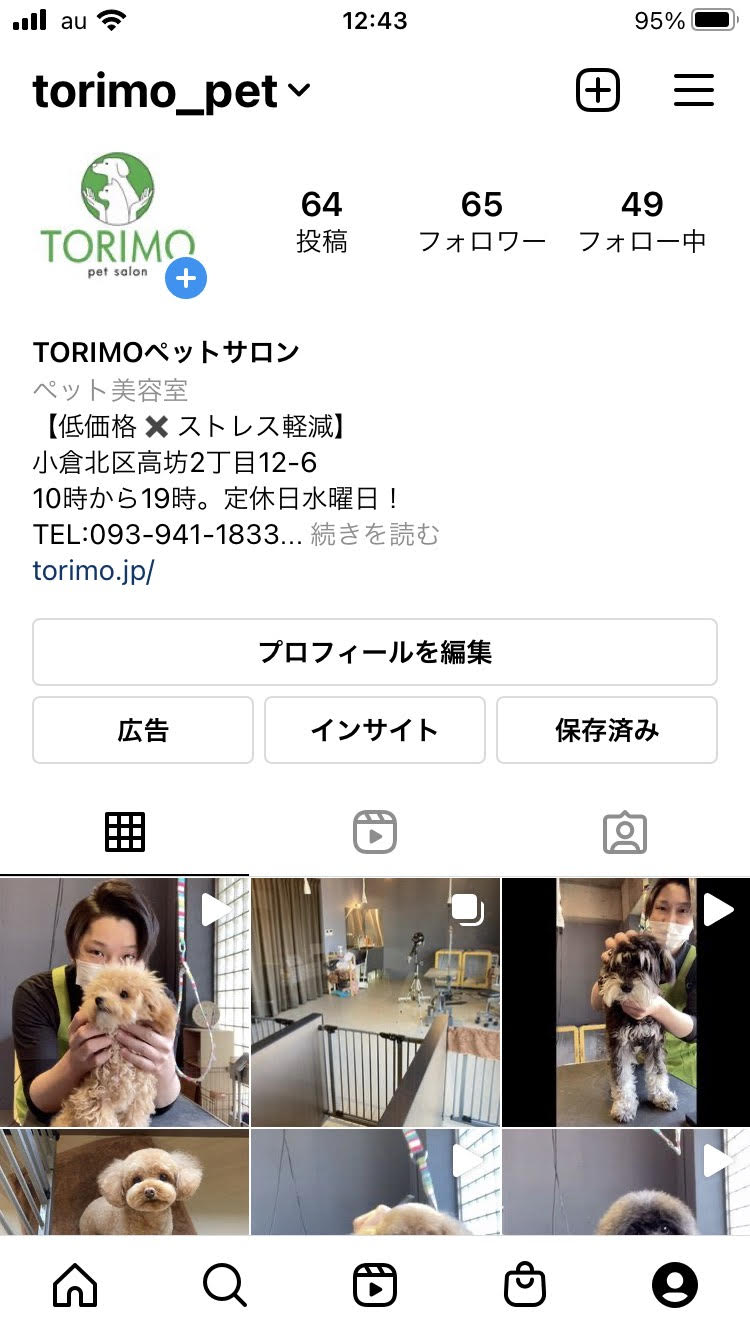View the 49 following list

[642, 221]
